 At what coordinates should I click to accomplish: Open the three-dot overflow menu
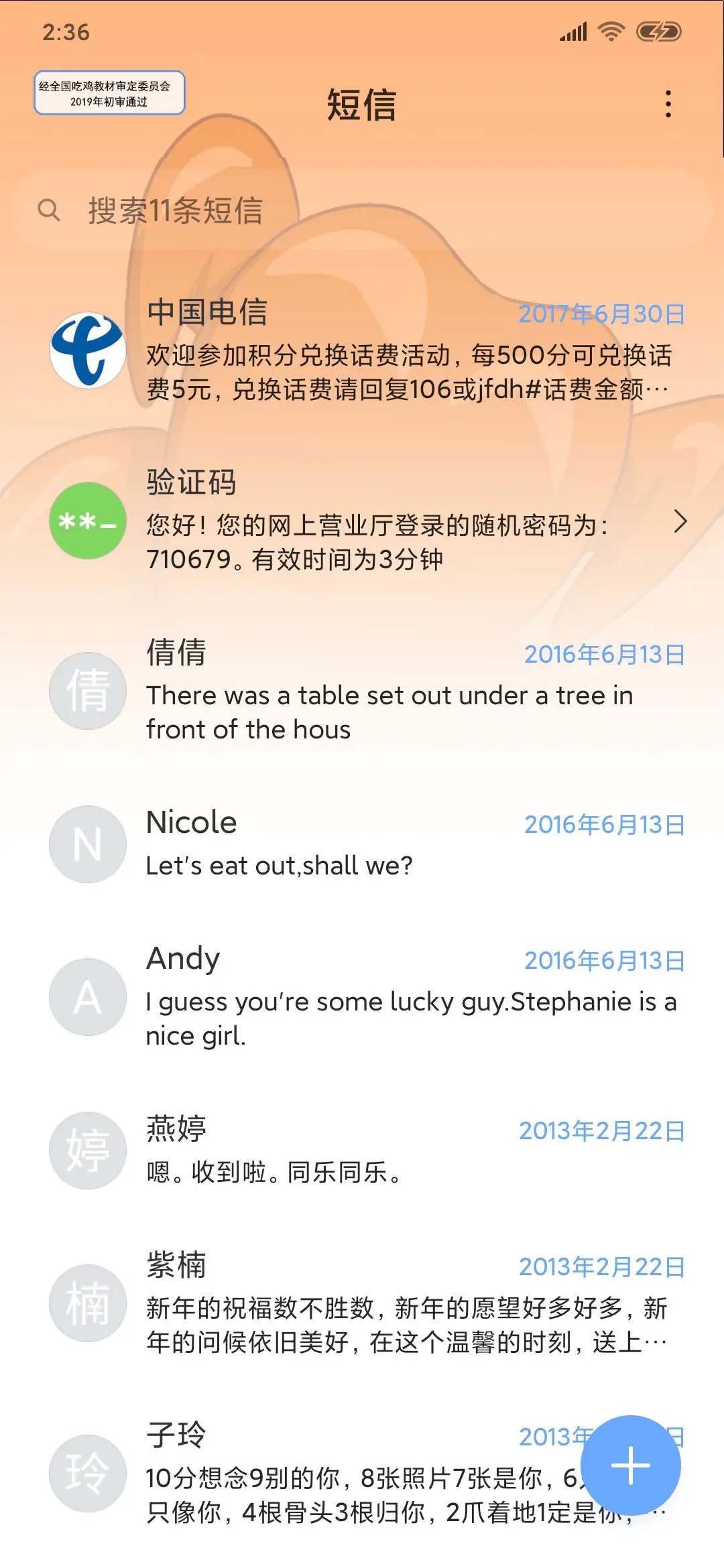point(668,104)
